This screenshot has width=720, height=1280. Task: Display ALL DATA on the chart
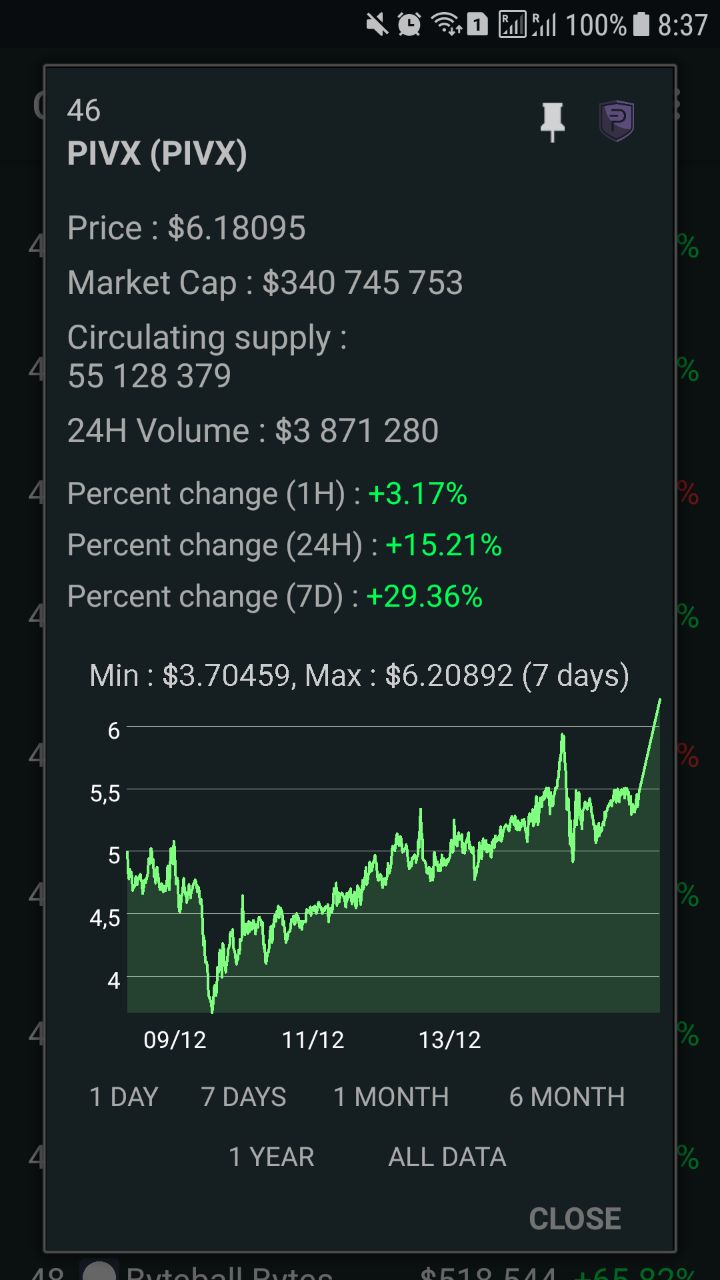click(447, 1157)
